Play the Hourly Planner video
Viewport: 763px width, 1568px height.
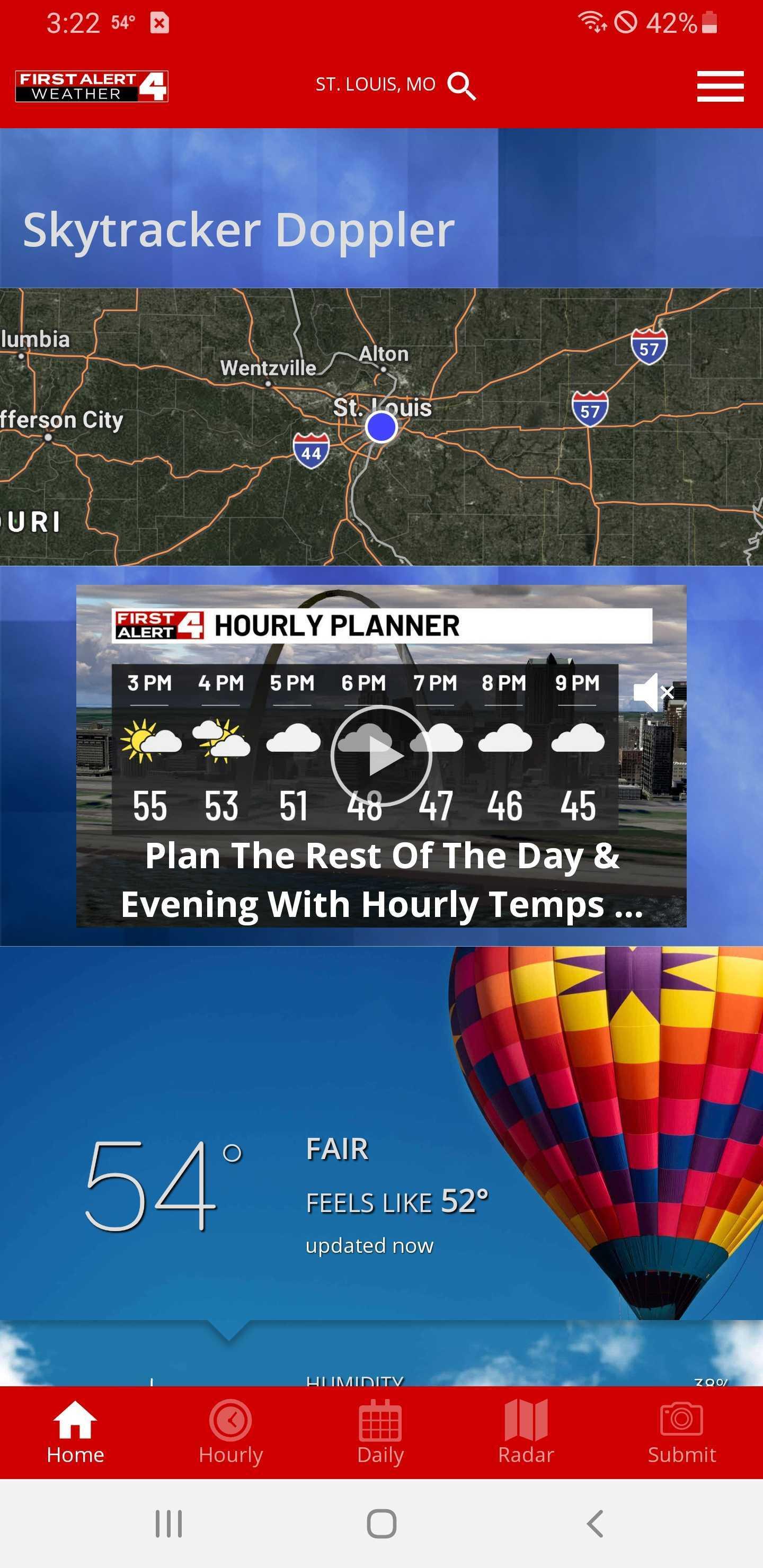[381, 755]
